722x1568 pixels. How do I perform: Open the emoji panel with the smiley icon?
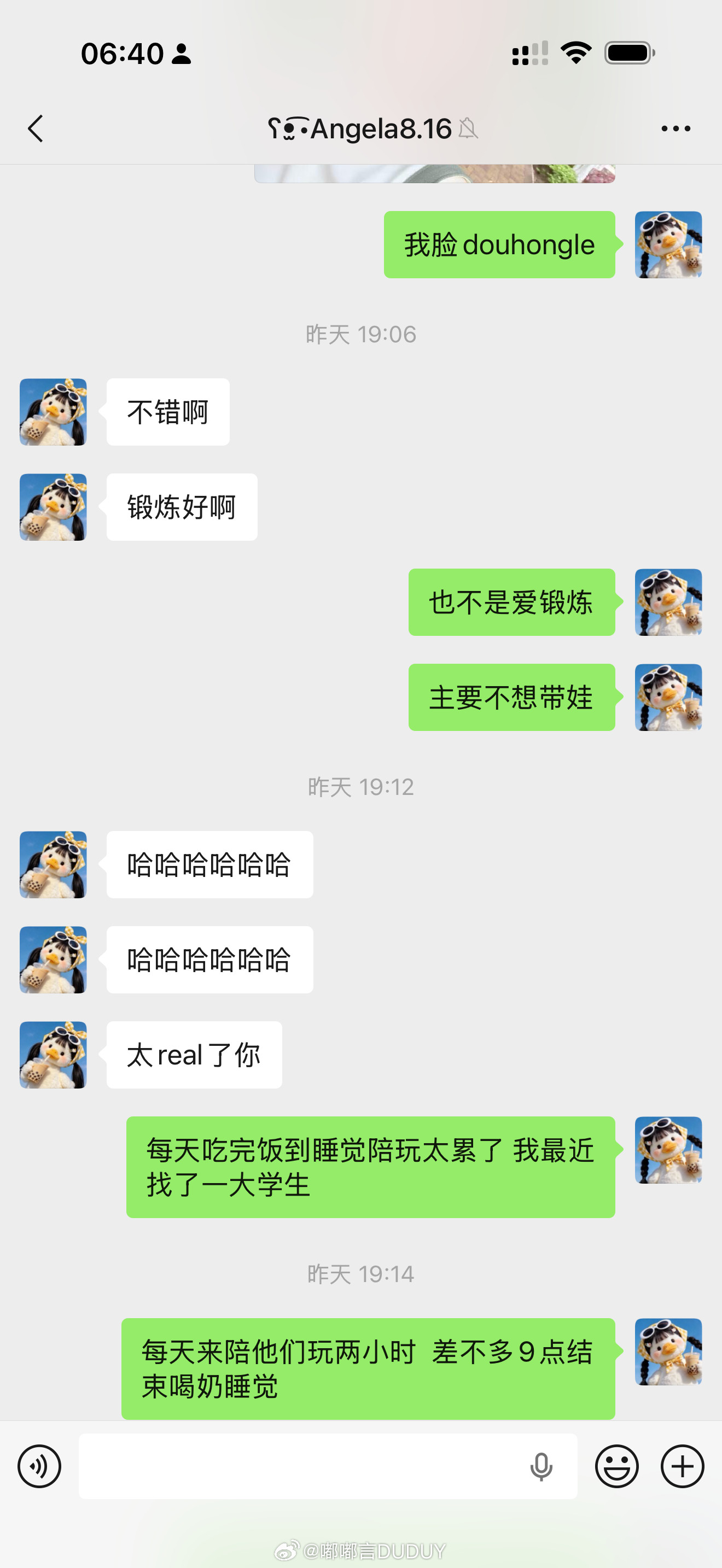618,1466
